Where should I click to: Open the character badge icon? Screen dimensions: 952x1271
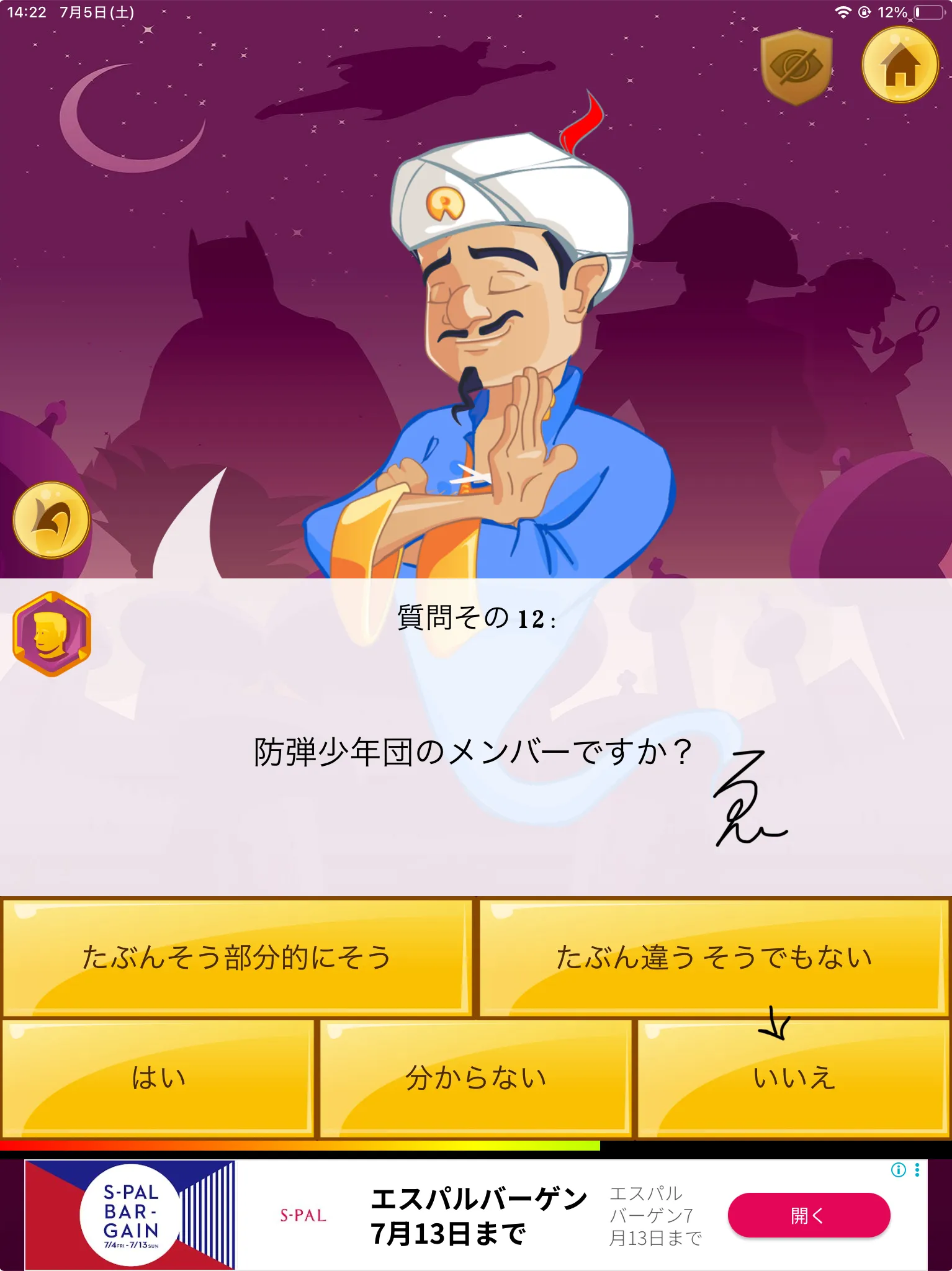(x=52, y=634)
